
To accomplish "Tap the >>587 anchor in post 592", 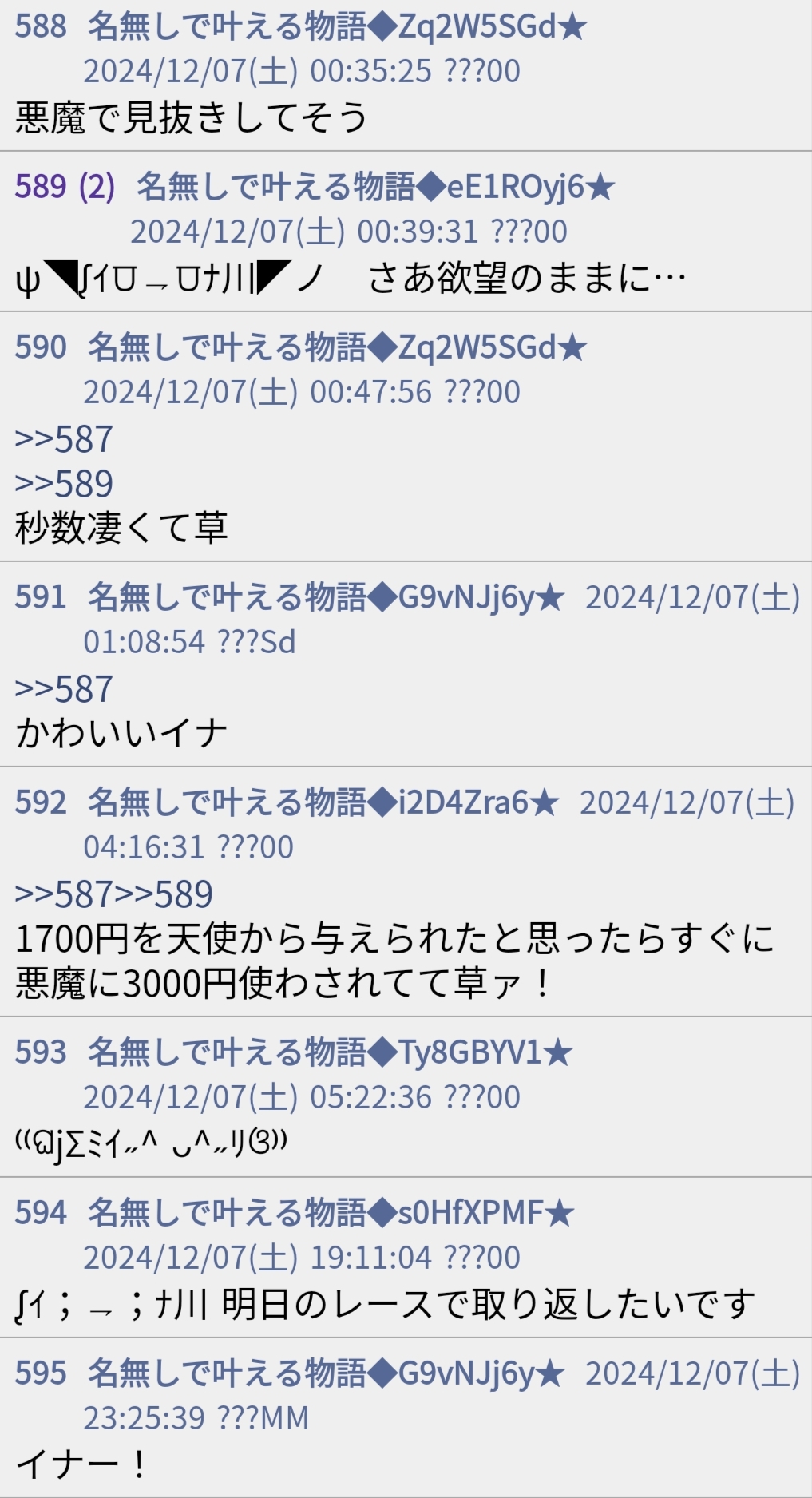I will [64, 894].
